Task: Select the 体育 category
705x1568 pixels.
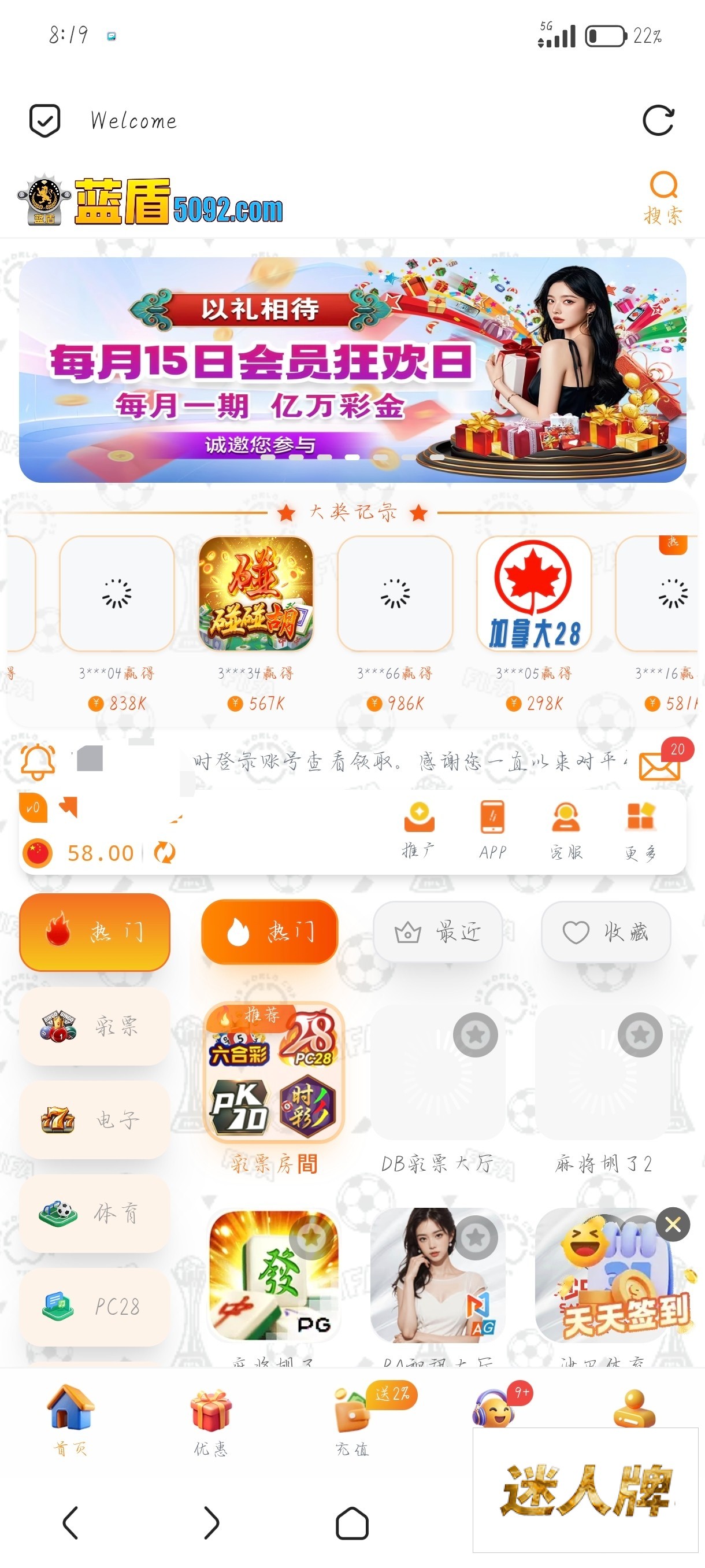Action: pos(94,1213)
